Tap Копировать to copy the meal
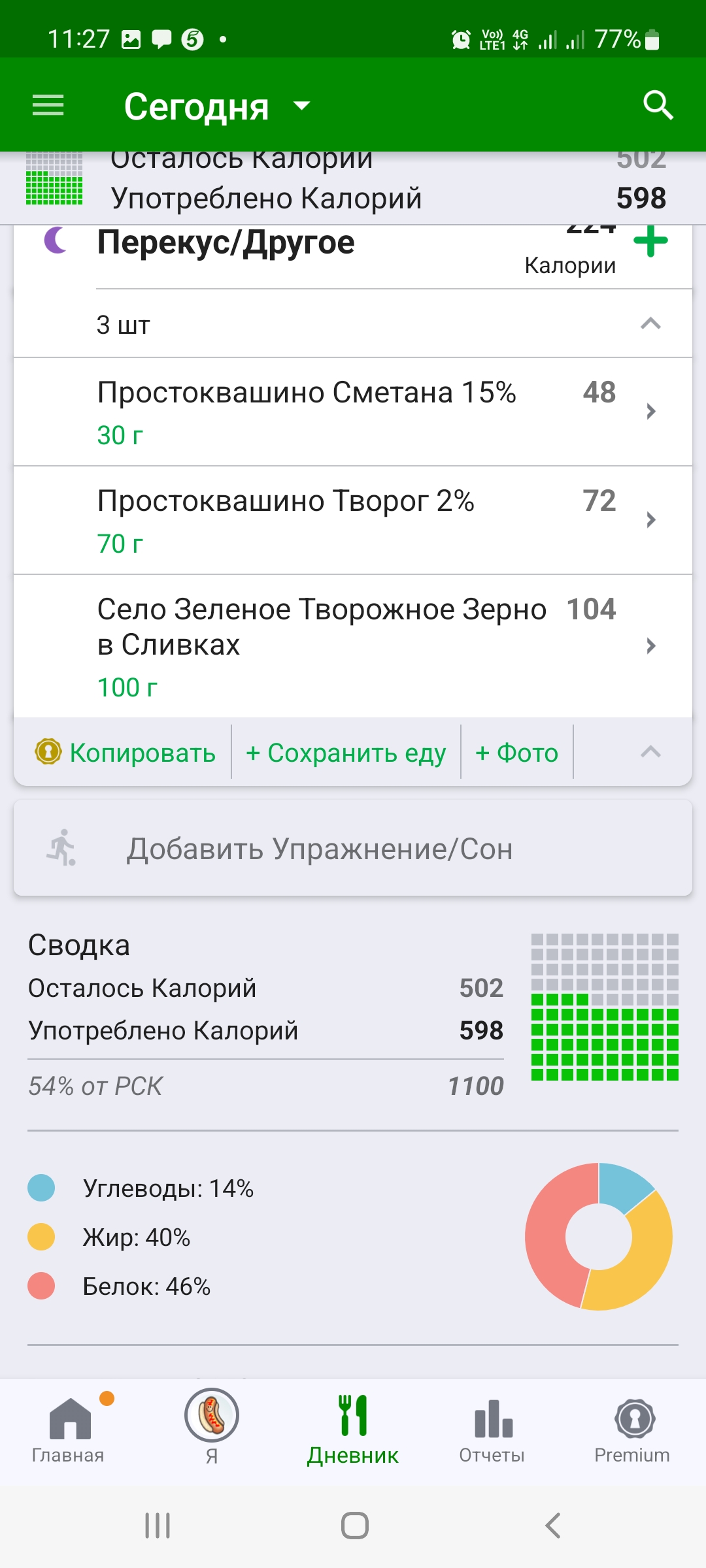The height and width of the screenshot is (1568, 706). (x=126, y=753)
